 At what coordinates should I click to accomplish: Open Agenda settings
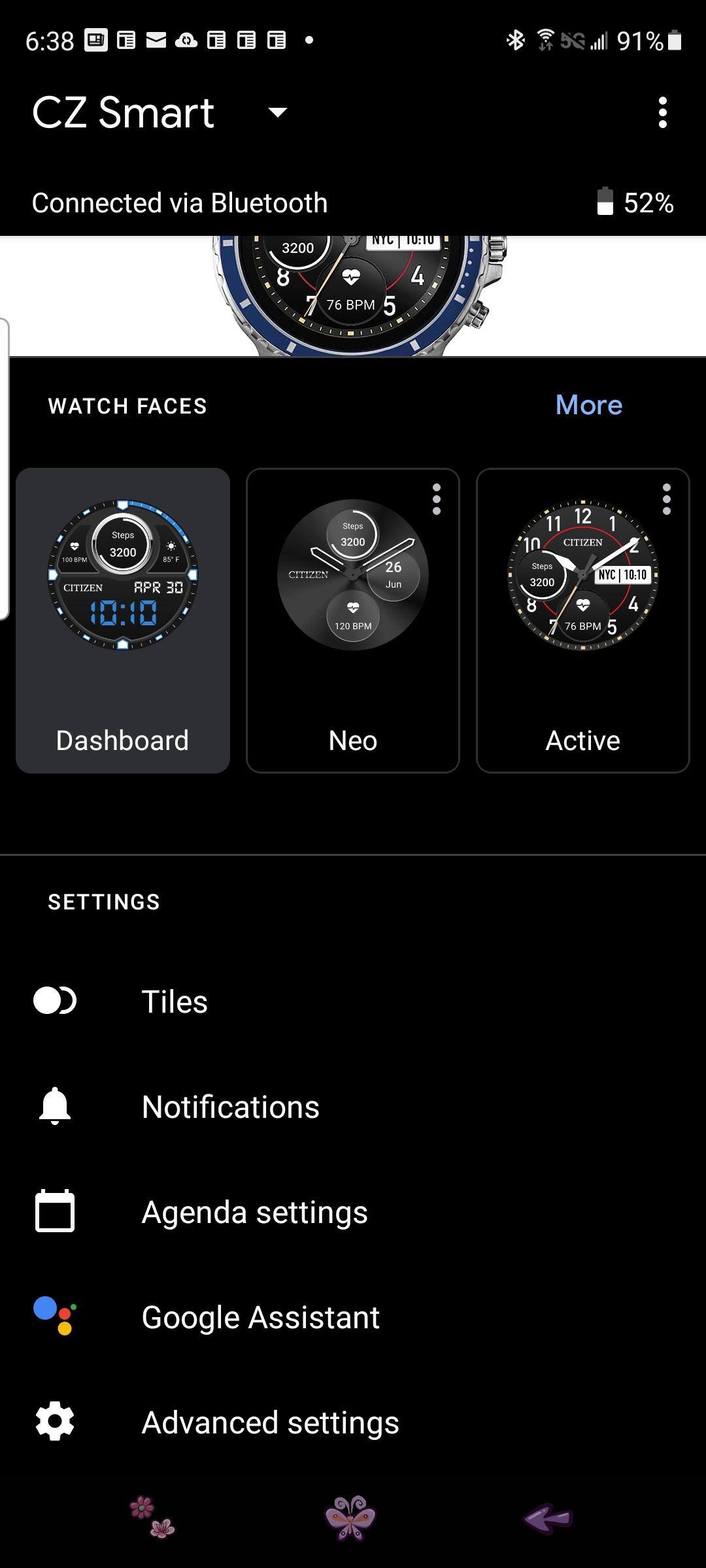tap(254, 1212)
